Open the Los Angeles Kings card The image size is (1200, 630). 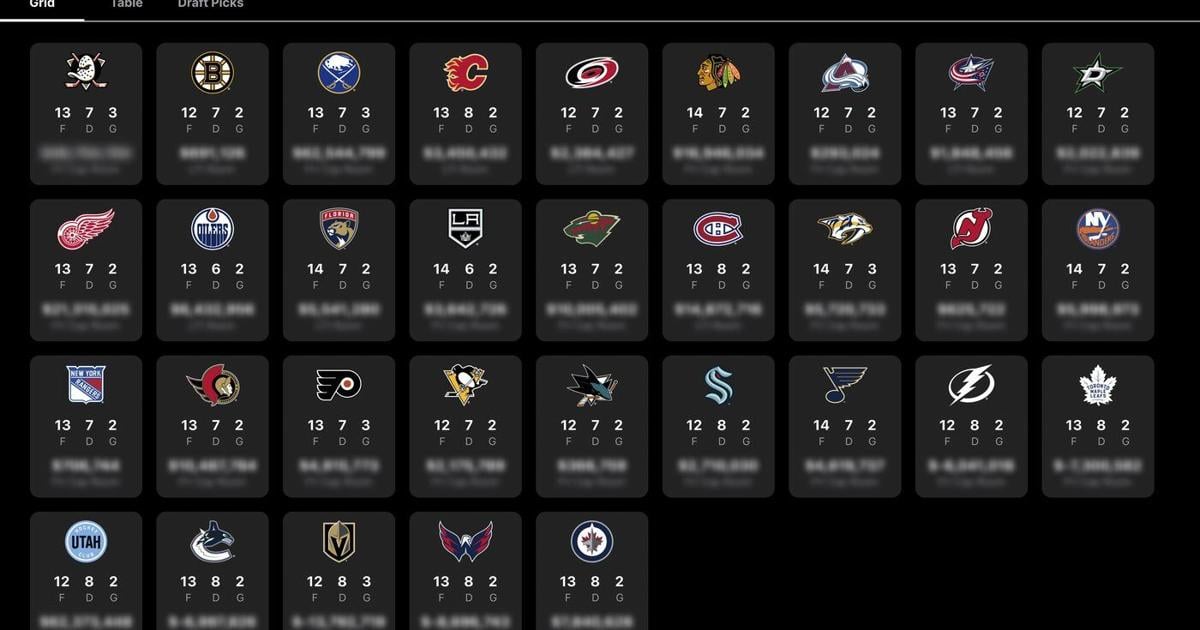click(x=465, y=270)
